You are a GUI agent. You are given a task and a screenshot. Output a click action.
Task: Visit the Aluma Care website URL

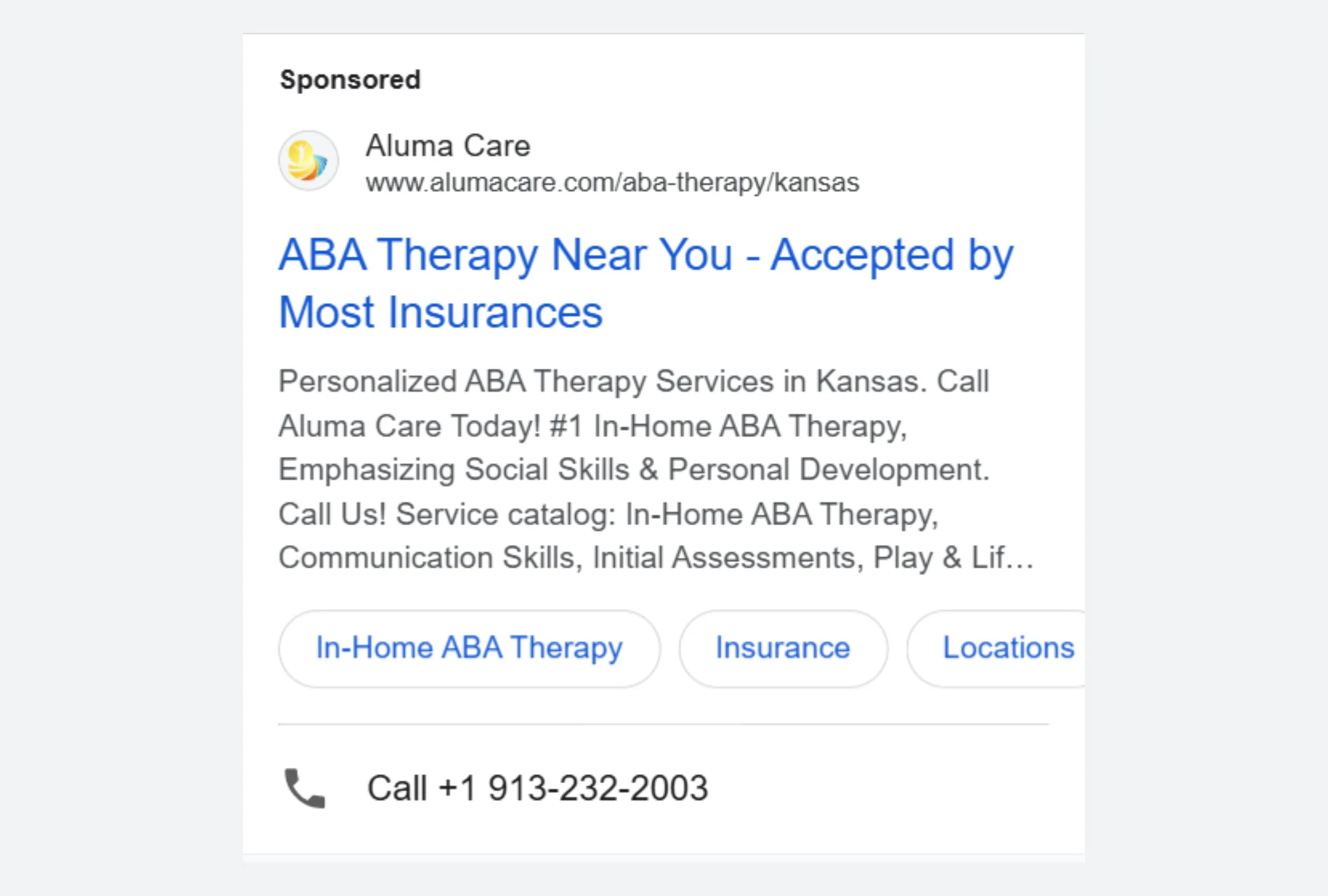coord(612,183)
